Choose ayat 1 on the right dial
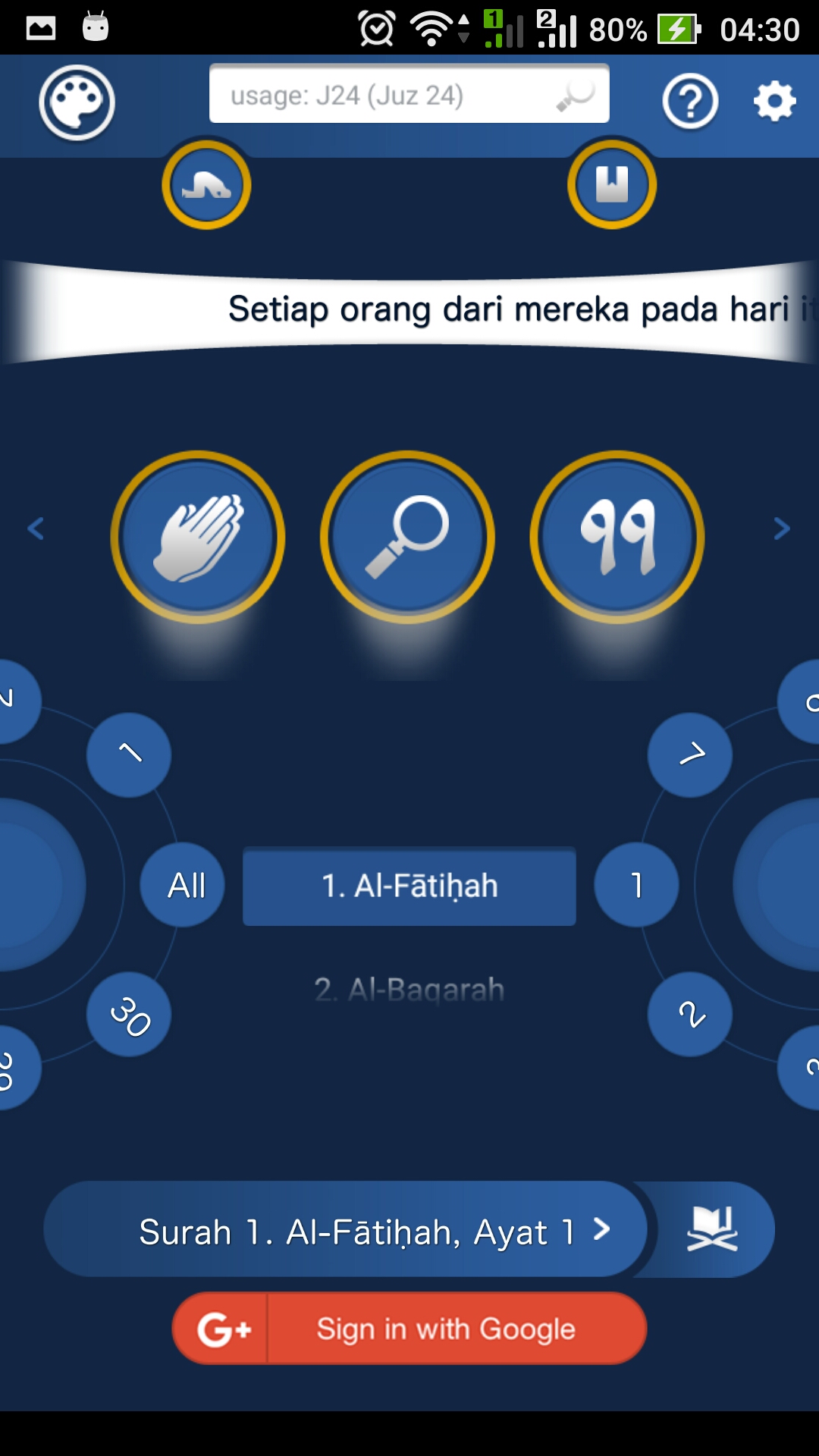Screen dimensions: 819x1456 636,885
